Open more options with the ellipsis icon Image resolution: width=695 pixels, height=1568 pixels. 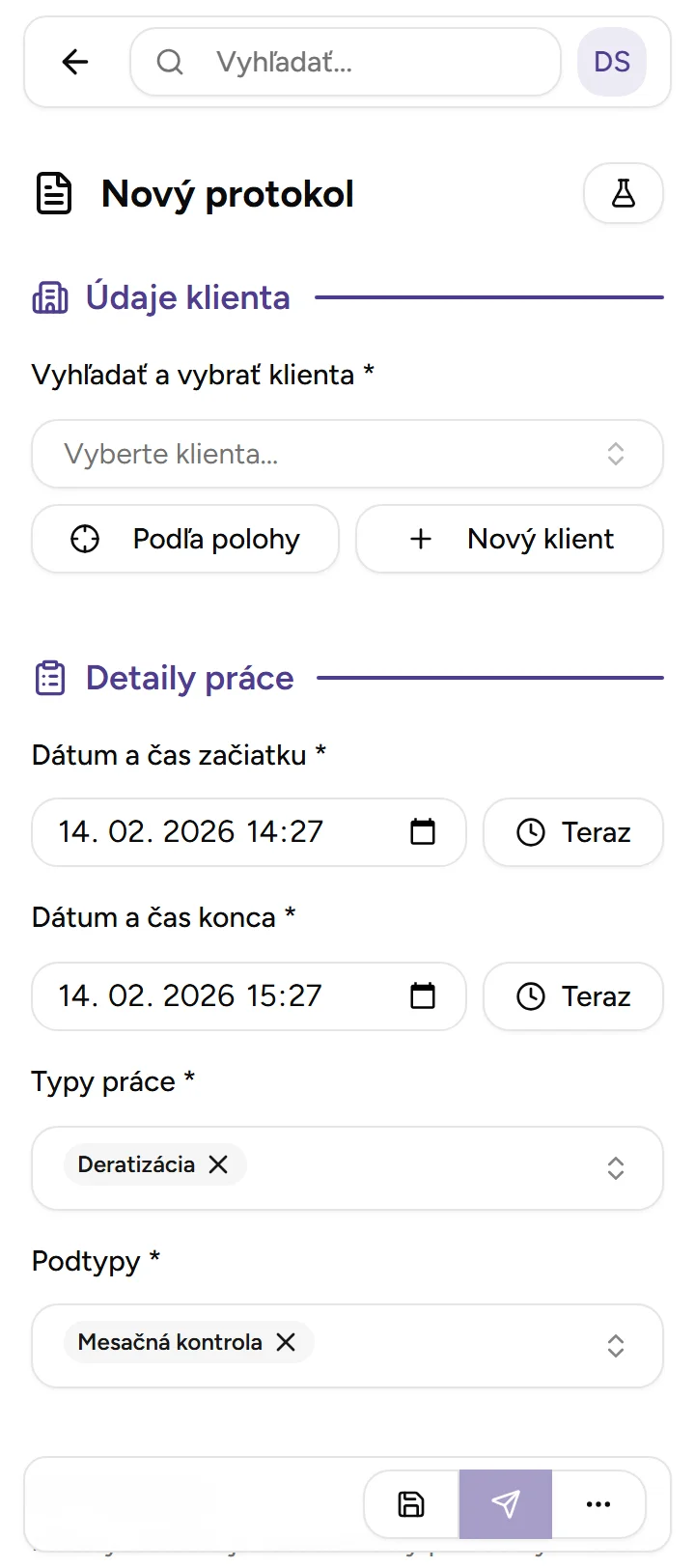point(598,1503)
